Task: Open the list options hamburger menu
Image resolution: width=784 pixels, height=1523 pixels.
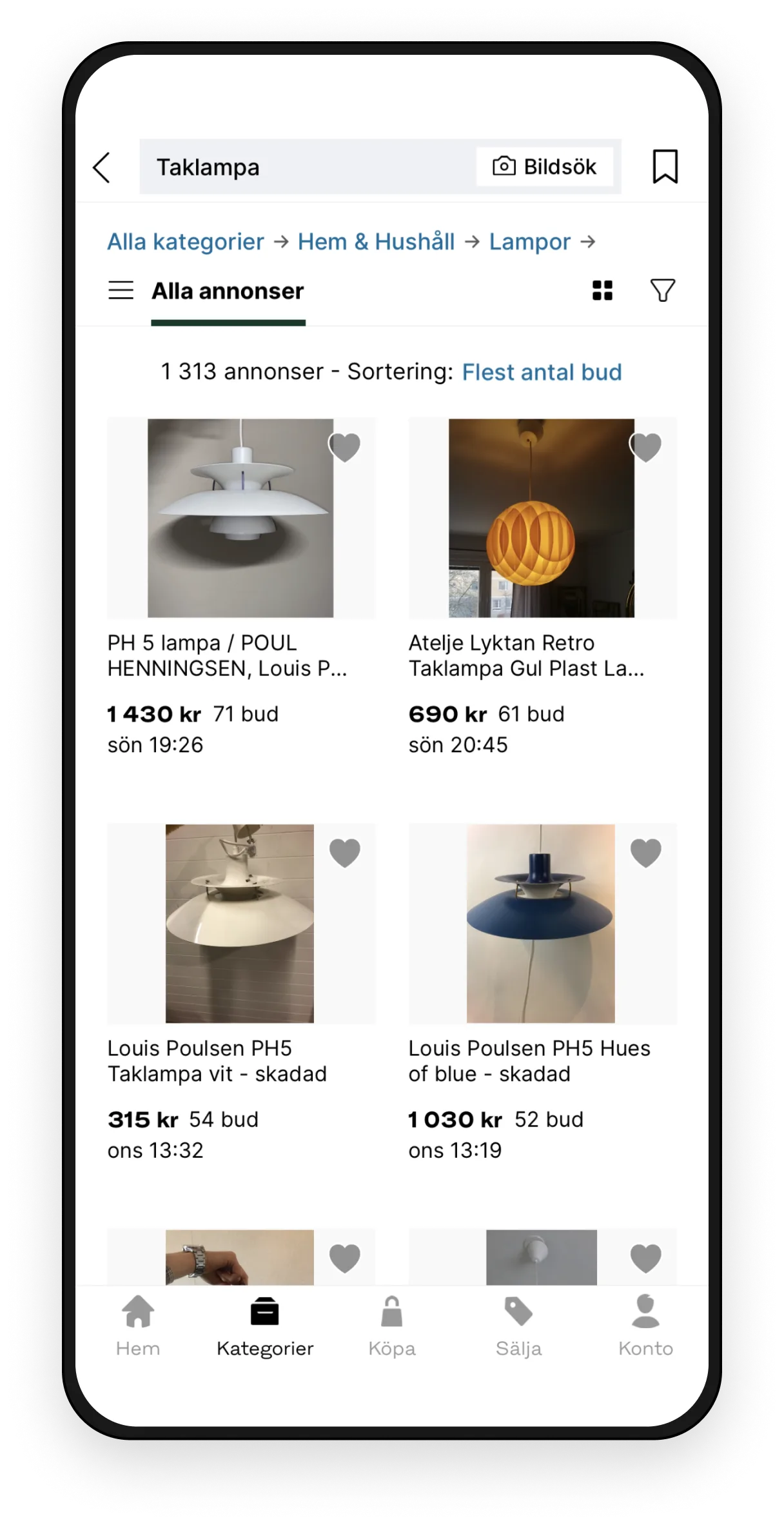Action: click(120, 291)
